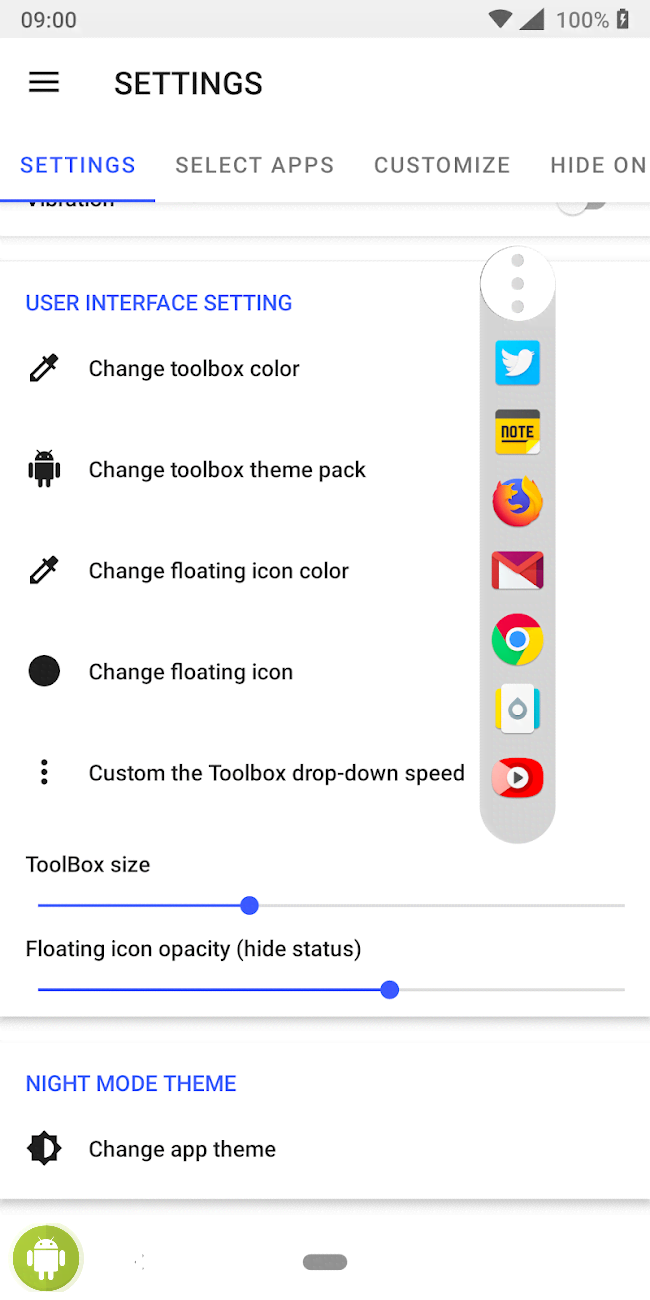
Task: Toggle the Vibration switch
Action: pos(582,204)
